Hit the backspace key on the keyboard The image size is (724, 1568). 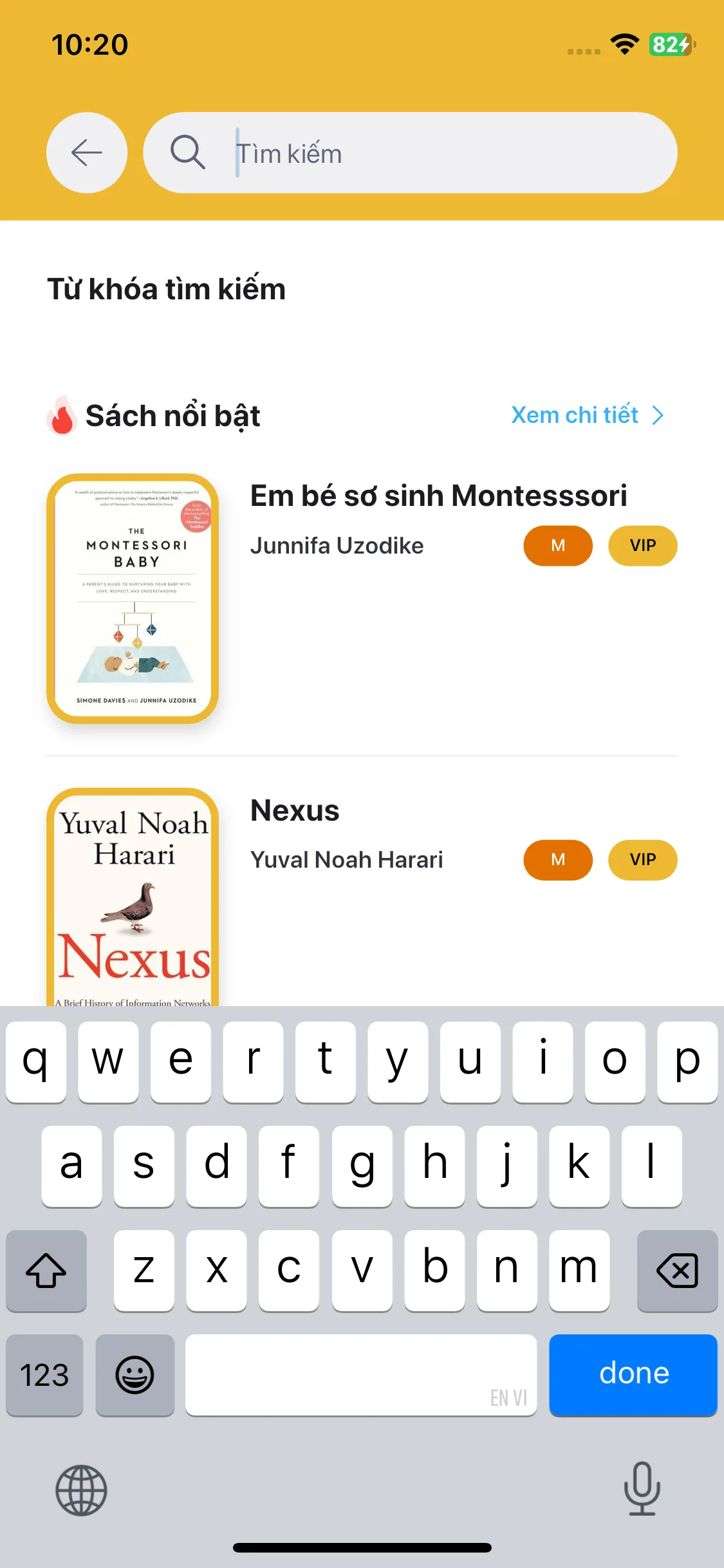[x=677, y=1270]
